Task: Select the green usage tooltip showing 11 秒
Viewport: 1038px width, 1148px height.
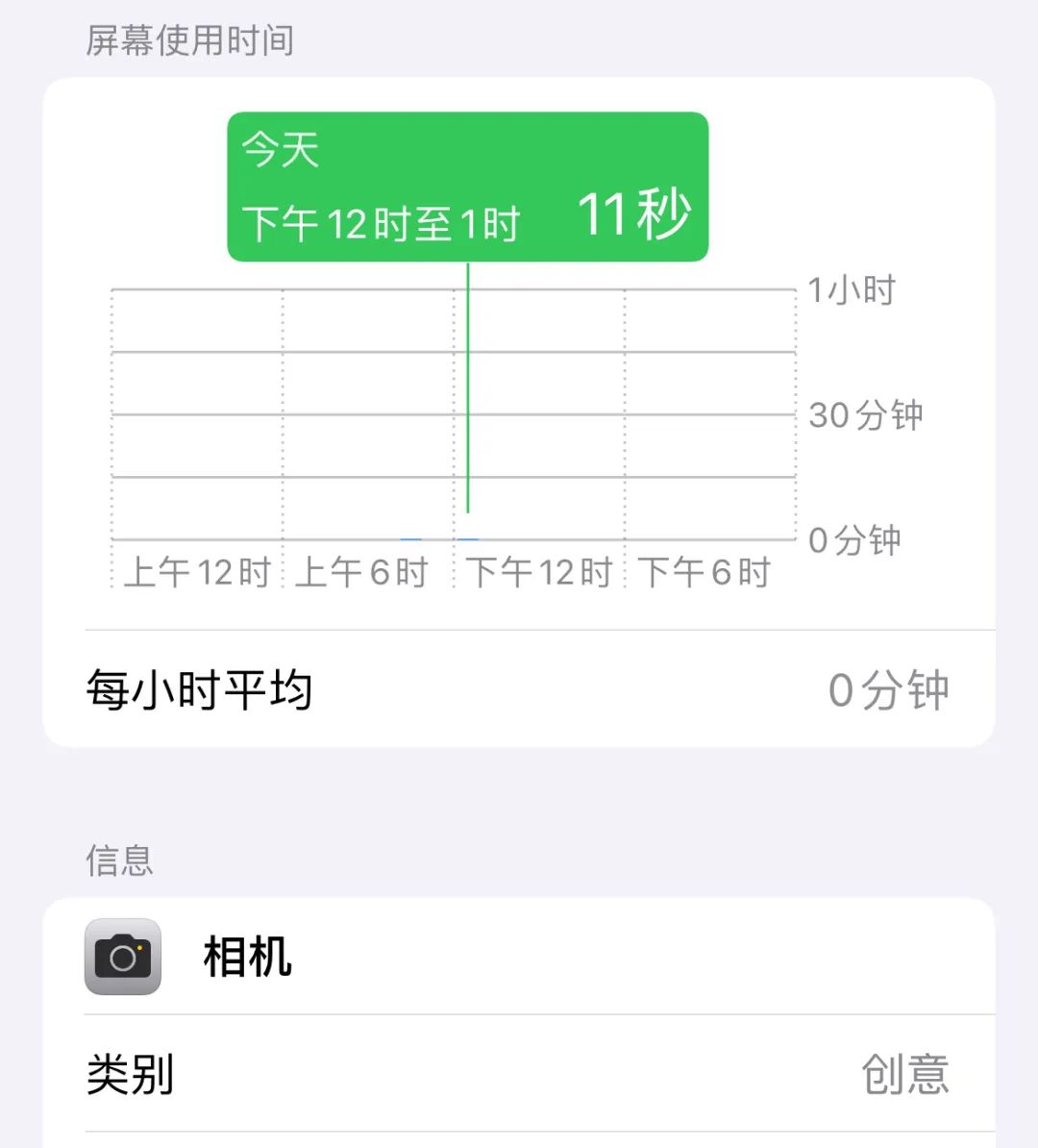Action: click(468, 186)
